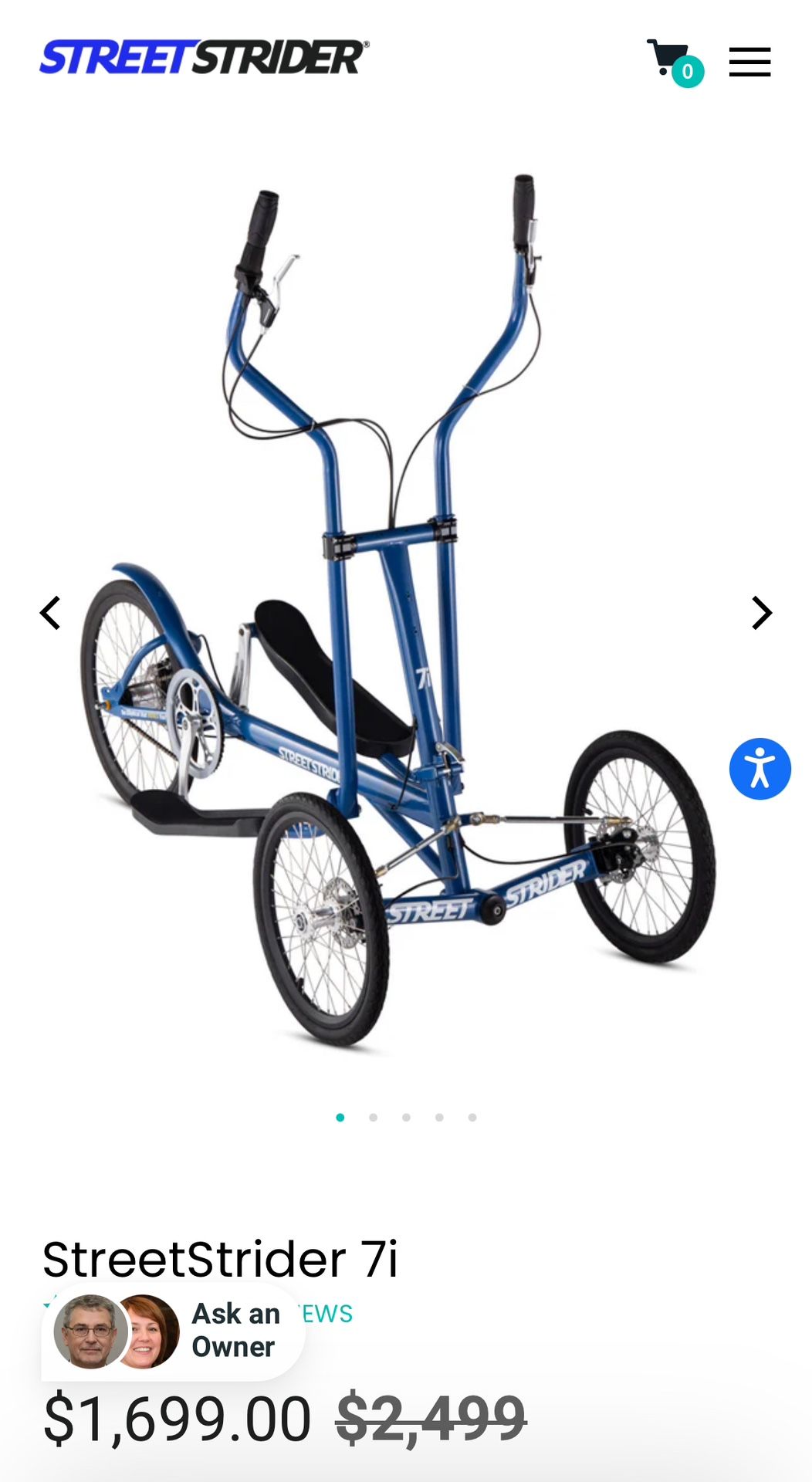The width and height of the screenshot is (812, 1482).
Task: Go back with the left carousel arrow
Action: (x=49, y=612)
